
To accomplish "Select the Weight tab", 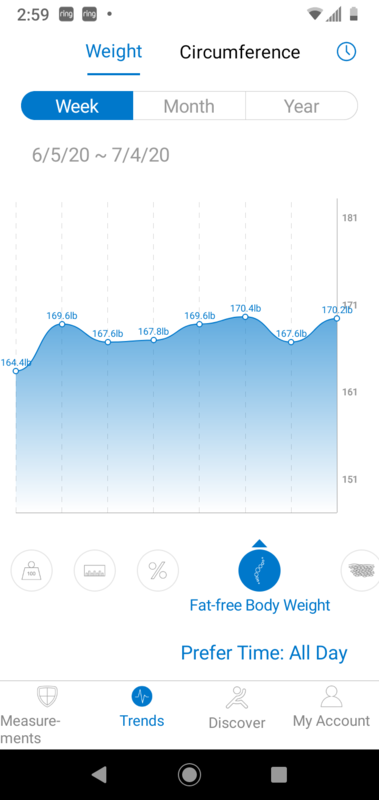I will point(114,52).
